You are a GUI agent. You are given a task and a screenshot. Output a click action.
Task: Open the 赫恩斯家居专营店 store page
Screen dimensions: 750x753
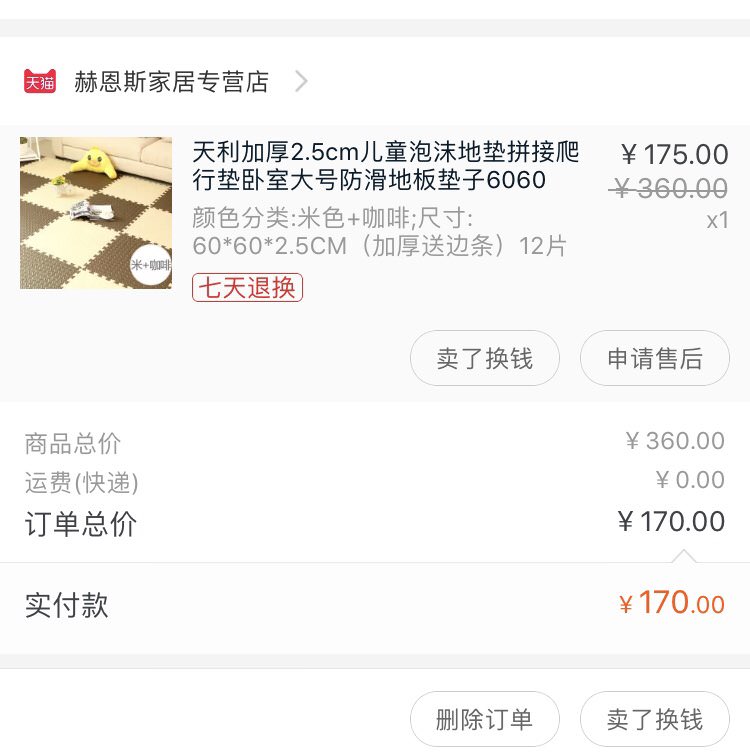click(x=171, y=82)
